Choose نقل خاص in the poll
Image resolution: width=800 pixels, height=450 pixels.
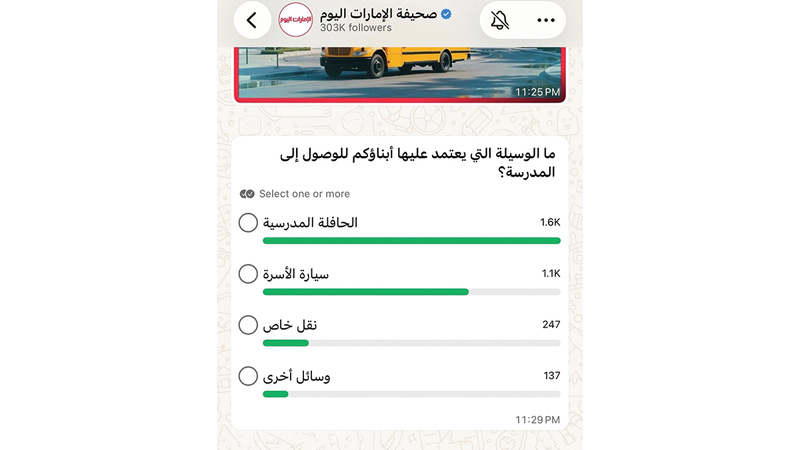click(x=248, y=325)
